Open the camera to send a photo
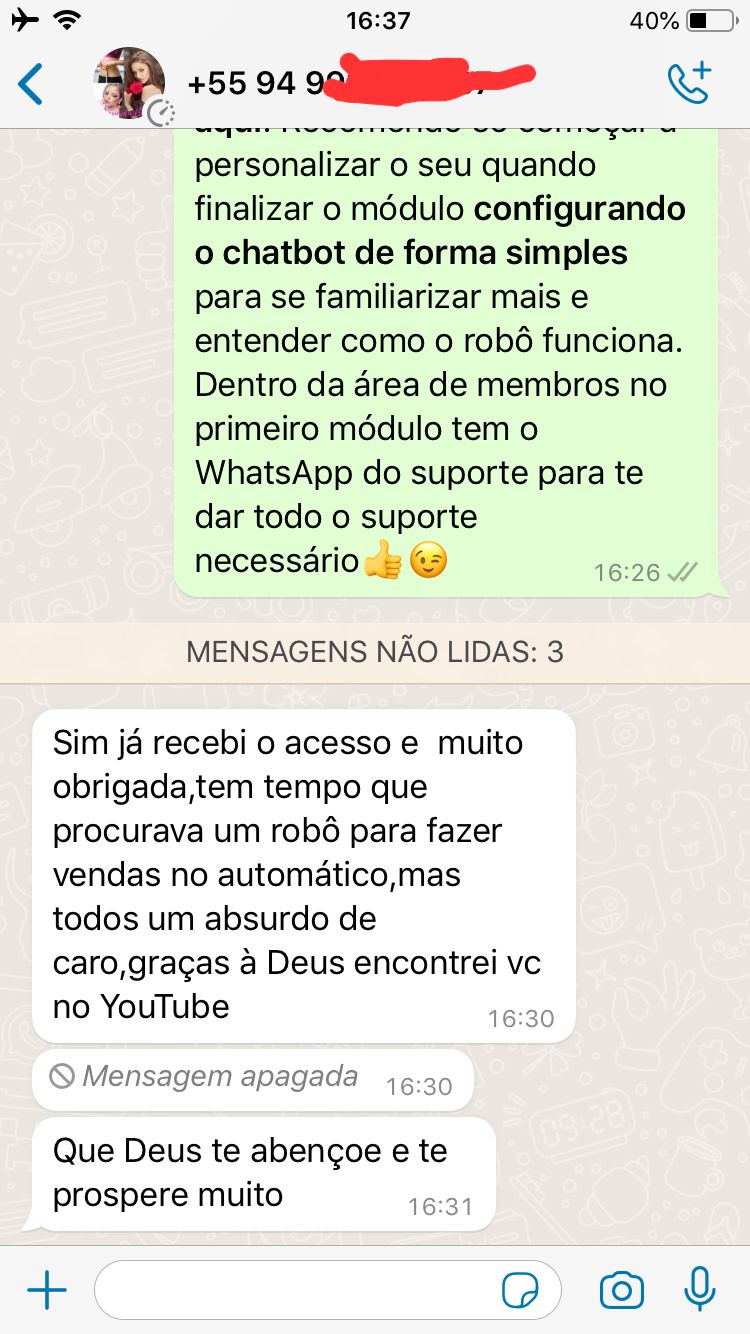 [622, 1290]
